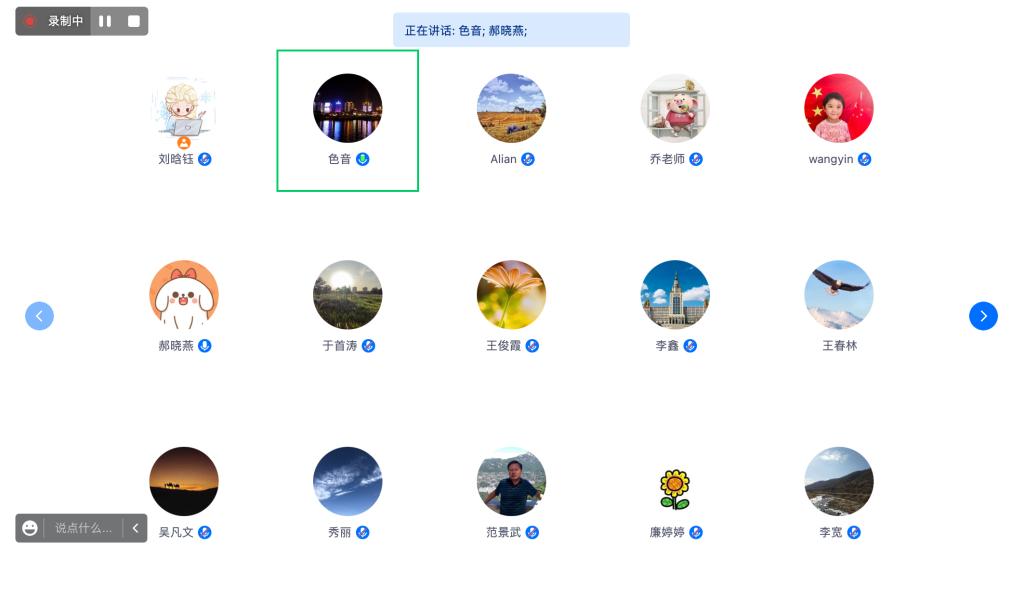This screenshot has height=607, width=1024.
Task: Open 王俊霞's participant tile
Action: (511, 295)
